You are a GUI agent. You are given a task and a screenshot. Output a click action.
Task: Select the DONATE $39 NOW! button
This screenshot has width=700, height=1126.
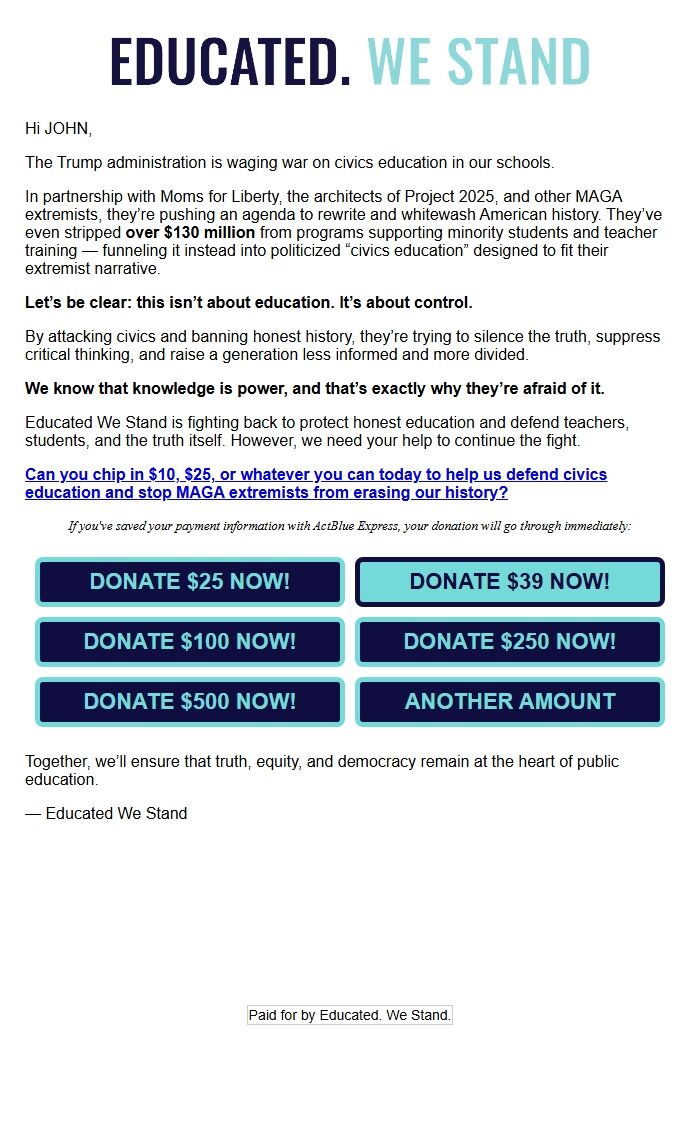pos(510,582)
